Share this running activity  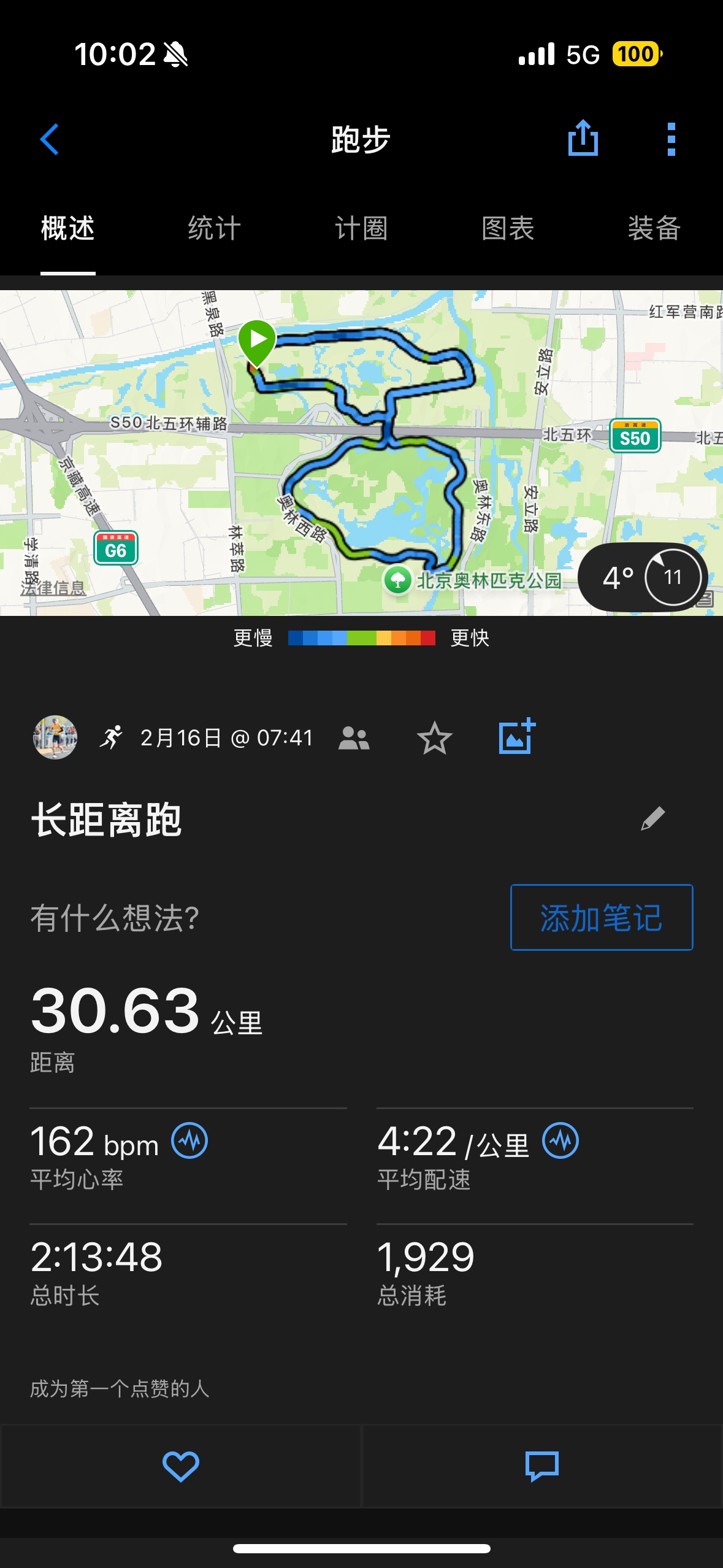pyautogui.click(x=583, y=138)
